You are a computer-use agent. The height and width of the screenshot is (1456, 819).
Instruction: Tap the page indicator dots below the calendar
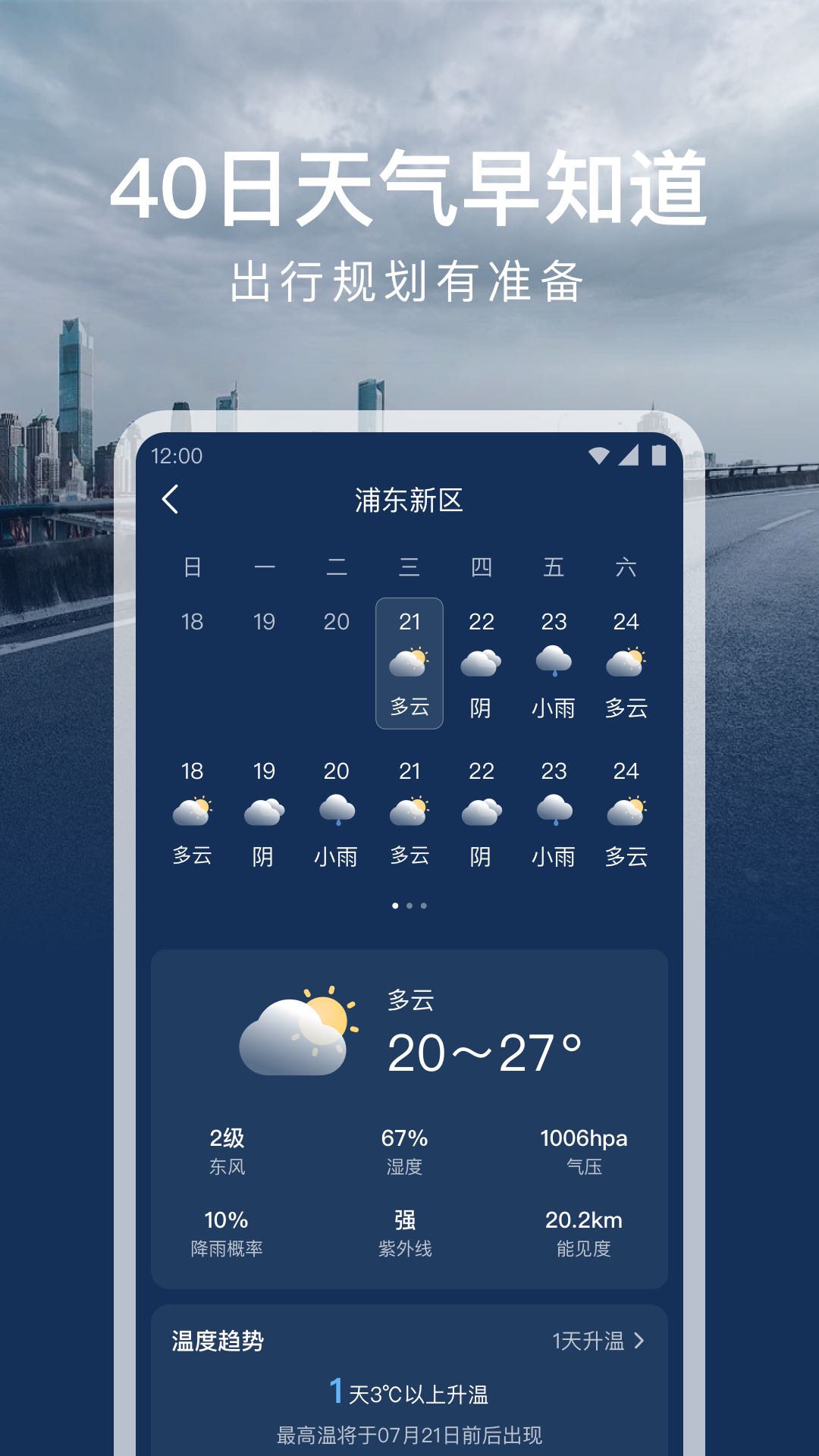pos(409,905)
